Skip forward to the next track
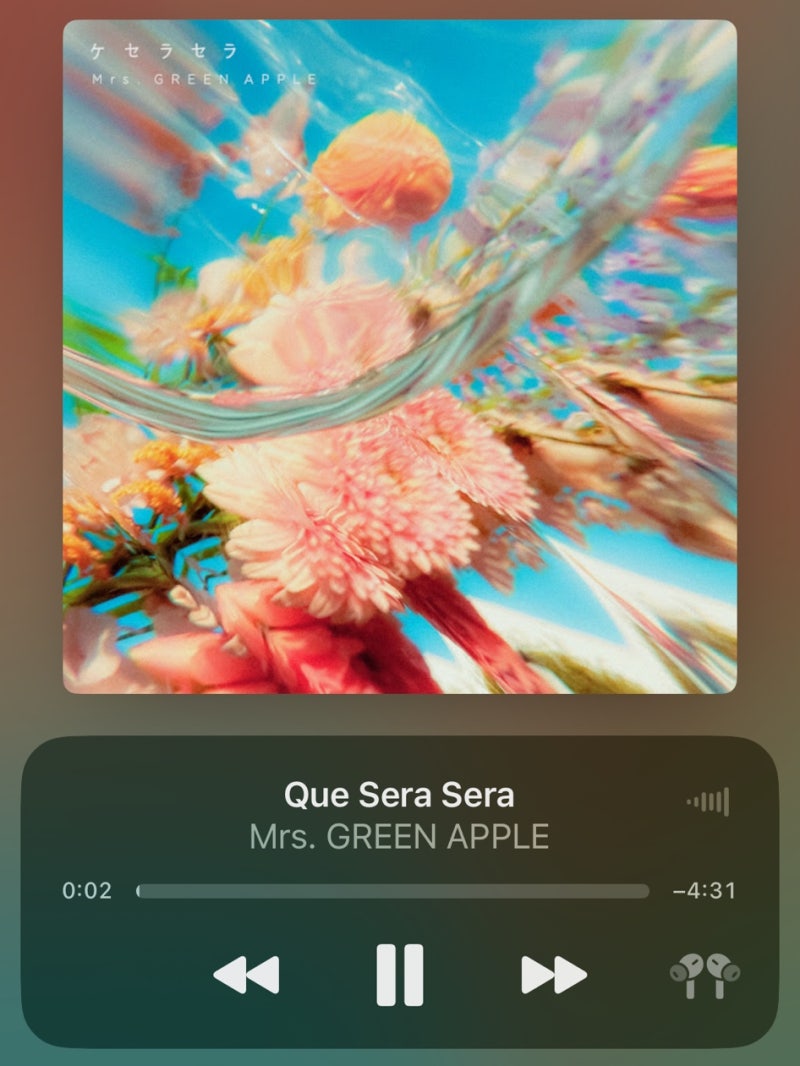 [x=554, y=975]
